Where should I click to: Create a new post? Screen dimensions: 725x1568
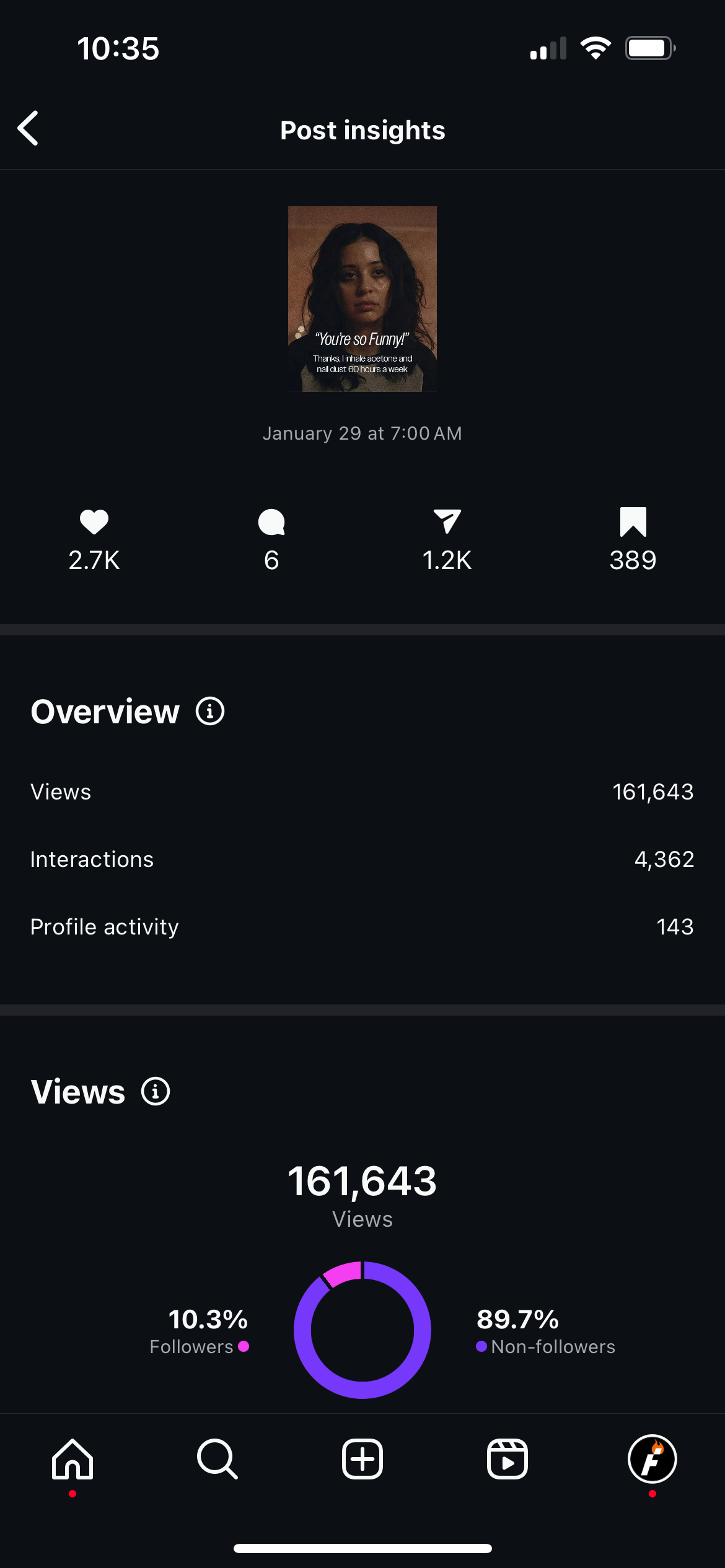tap(362, 1459)
